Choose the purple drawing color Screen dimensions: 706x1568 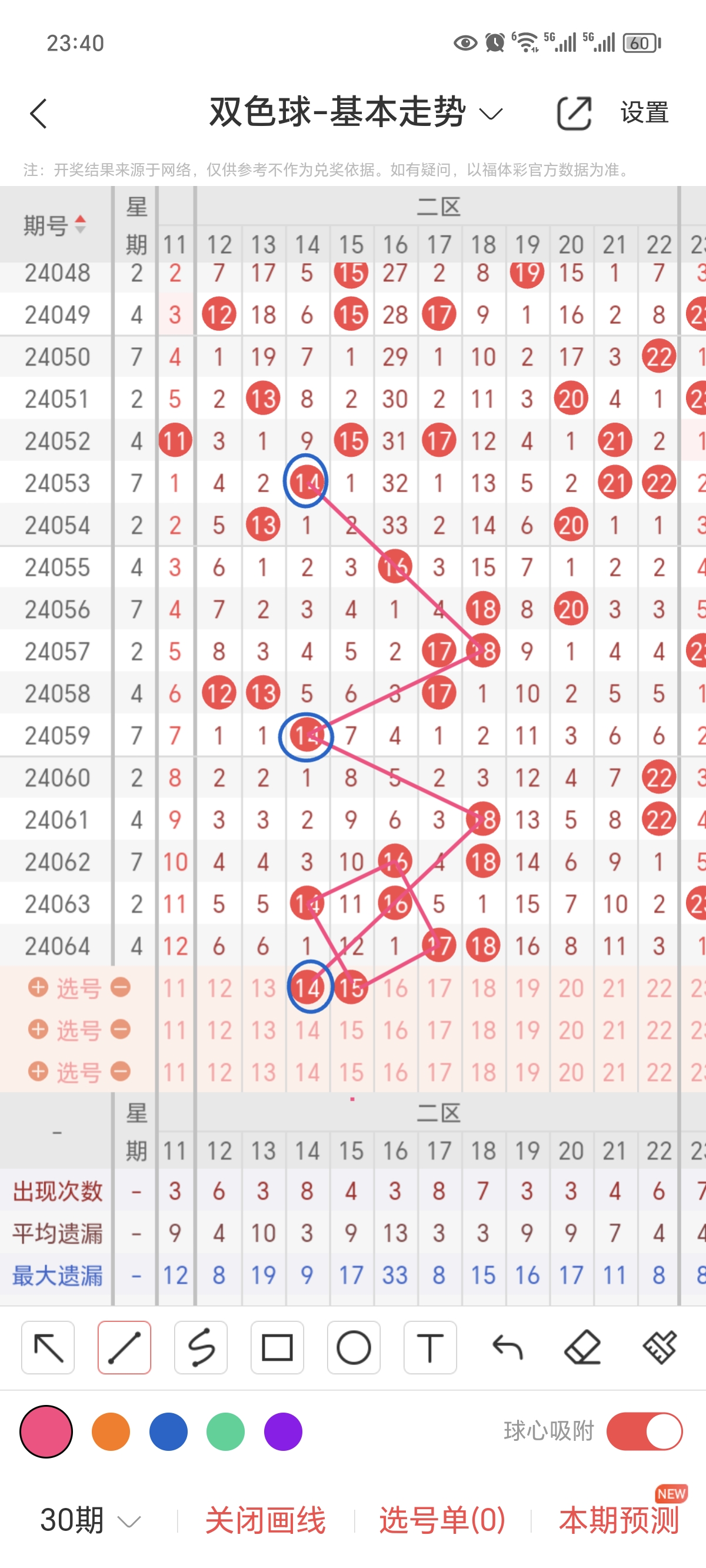[283, 1431]
